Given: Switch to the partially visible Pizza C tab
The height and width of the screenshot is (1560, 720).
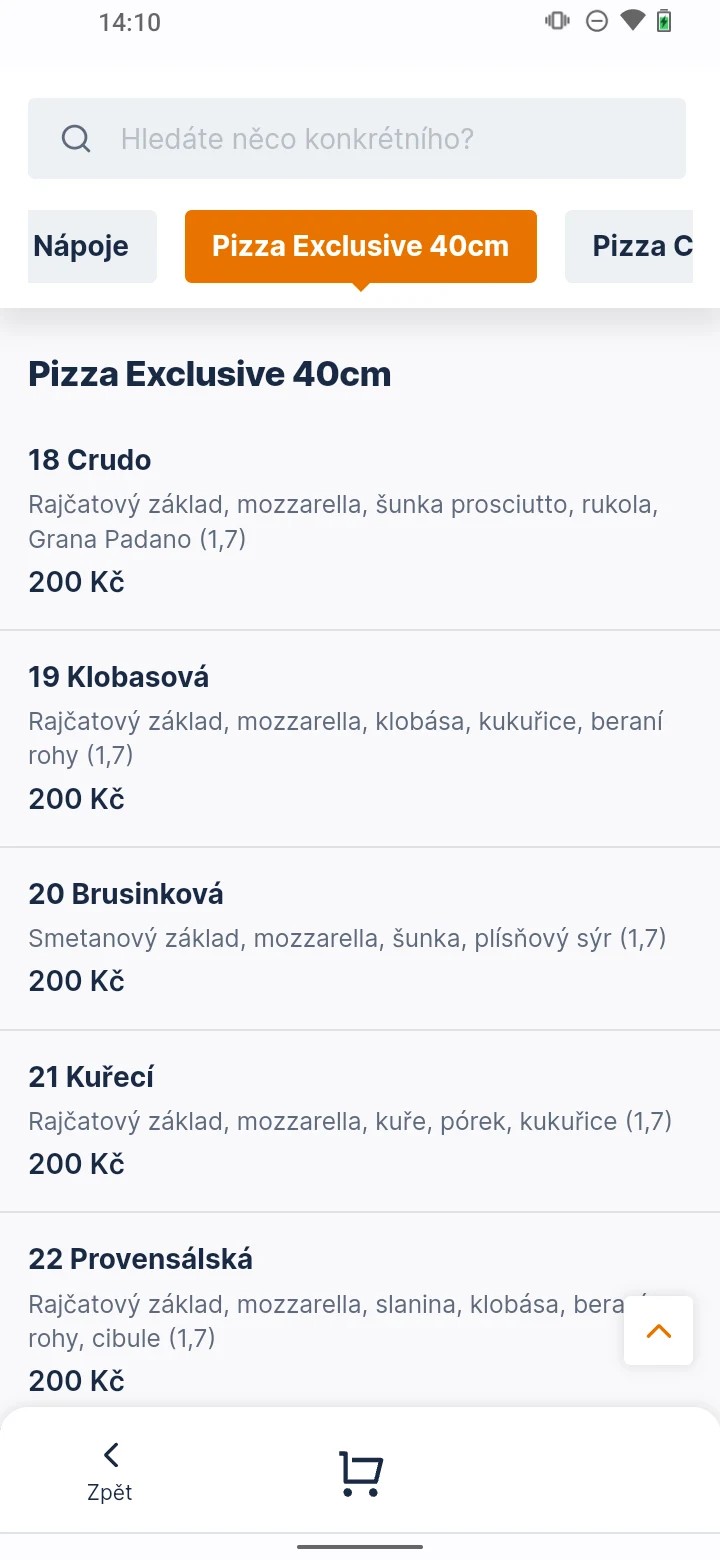Looking at the screenshot, I should coord(629,246).
